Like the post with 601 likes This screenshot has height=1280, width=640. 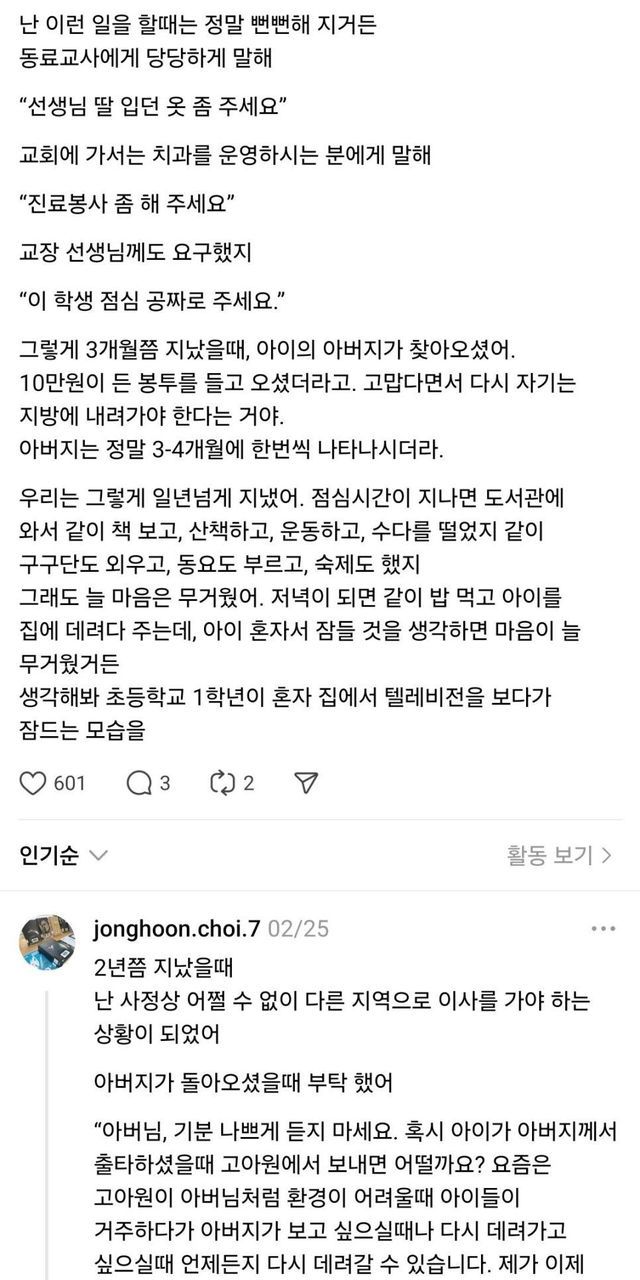click(x=33, y=782)
